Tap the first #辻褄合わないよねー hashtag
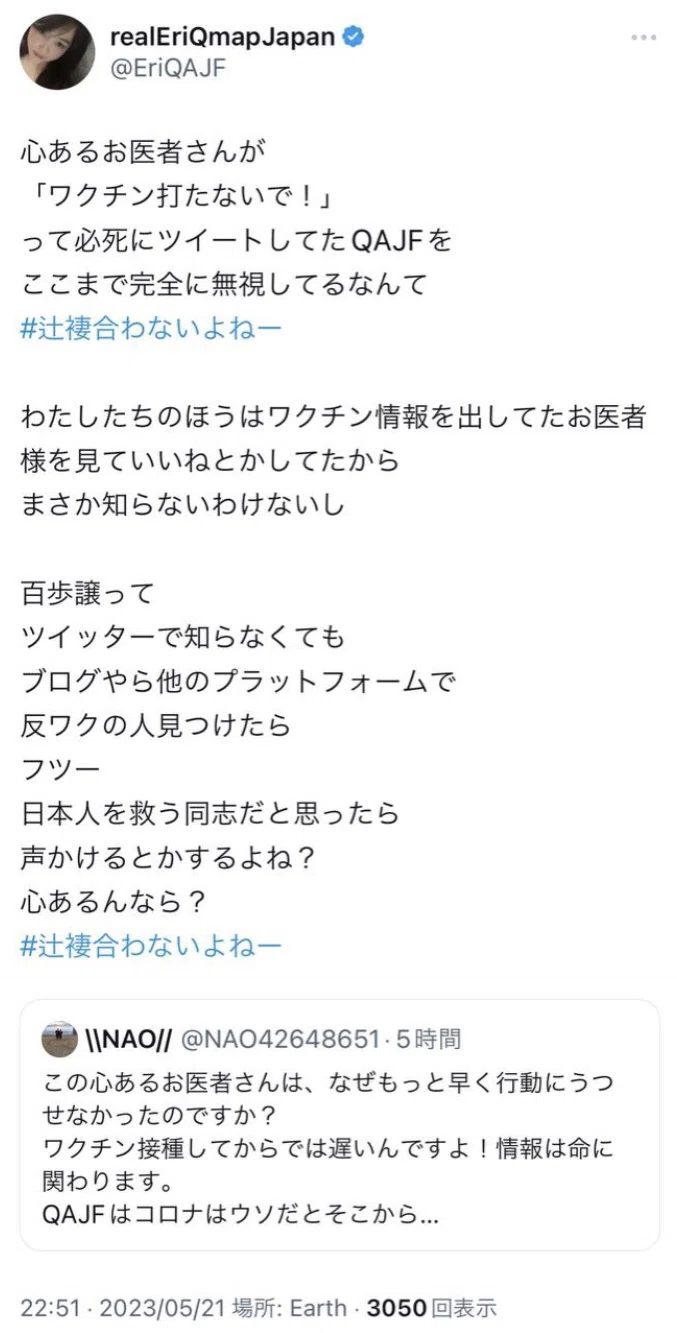This screenshot has height=1333, width=677. coord(151,331)
